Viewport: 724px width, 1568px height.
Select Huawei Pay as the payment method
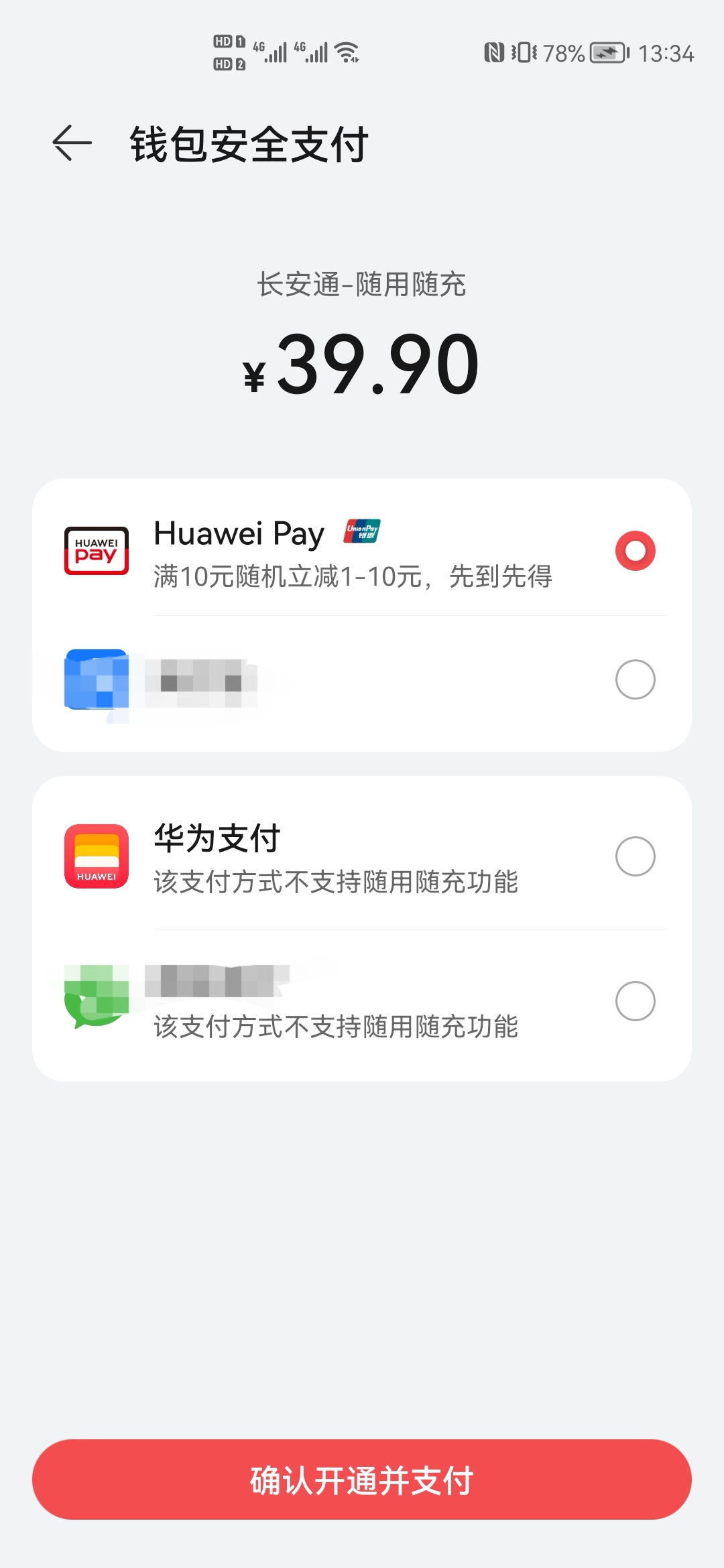point(362,551)
